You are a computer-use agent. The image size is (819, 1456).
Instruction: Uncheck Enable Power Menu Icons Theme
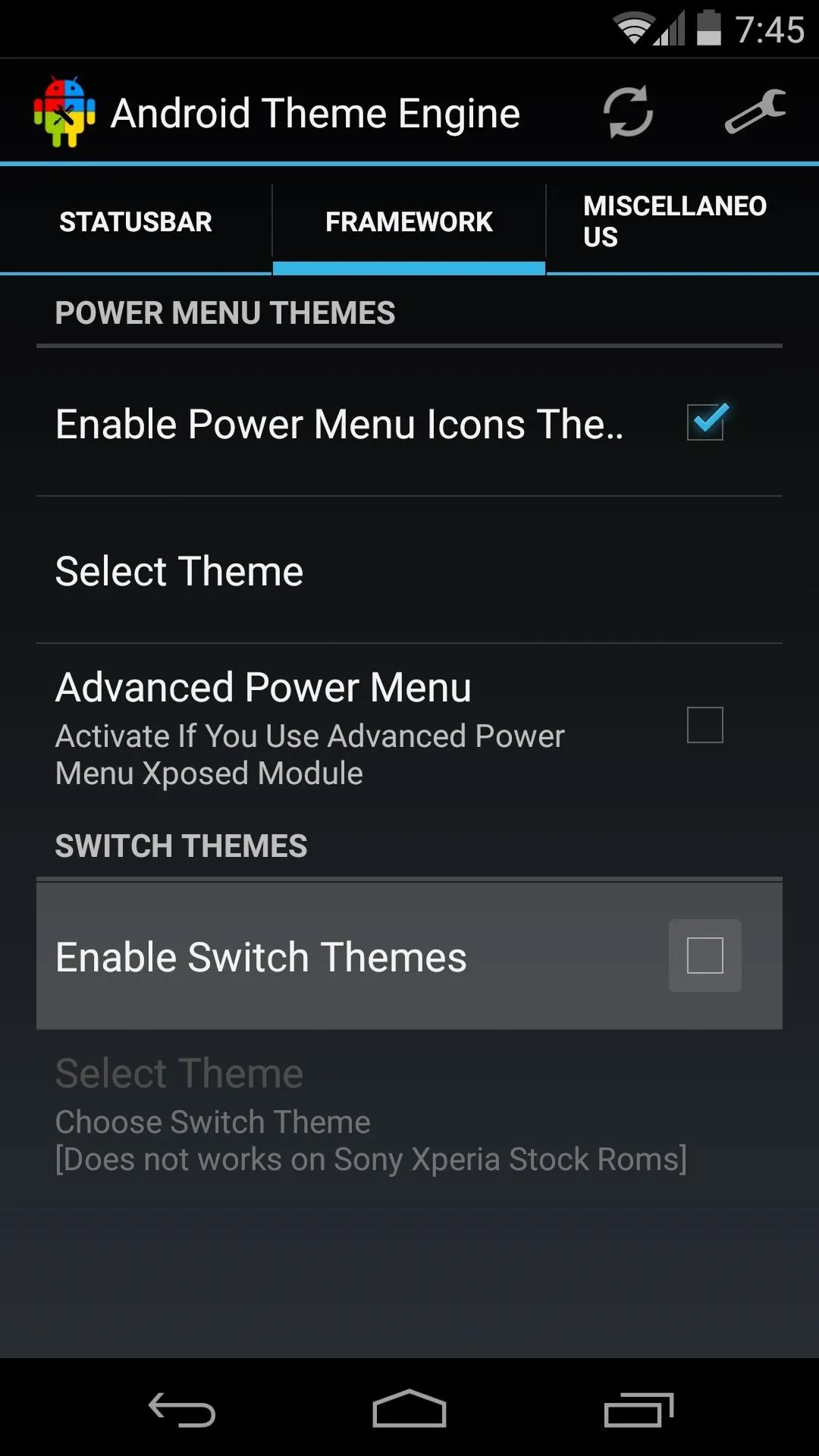706,422
